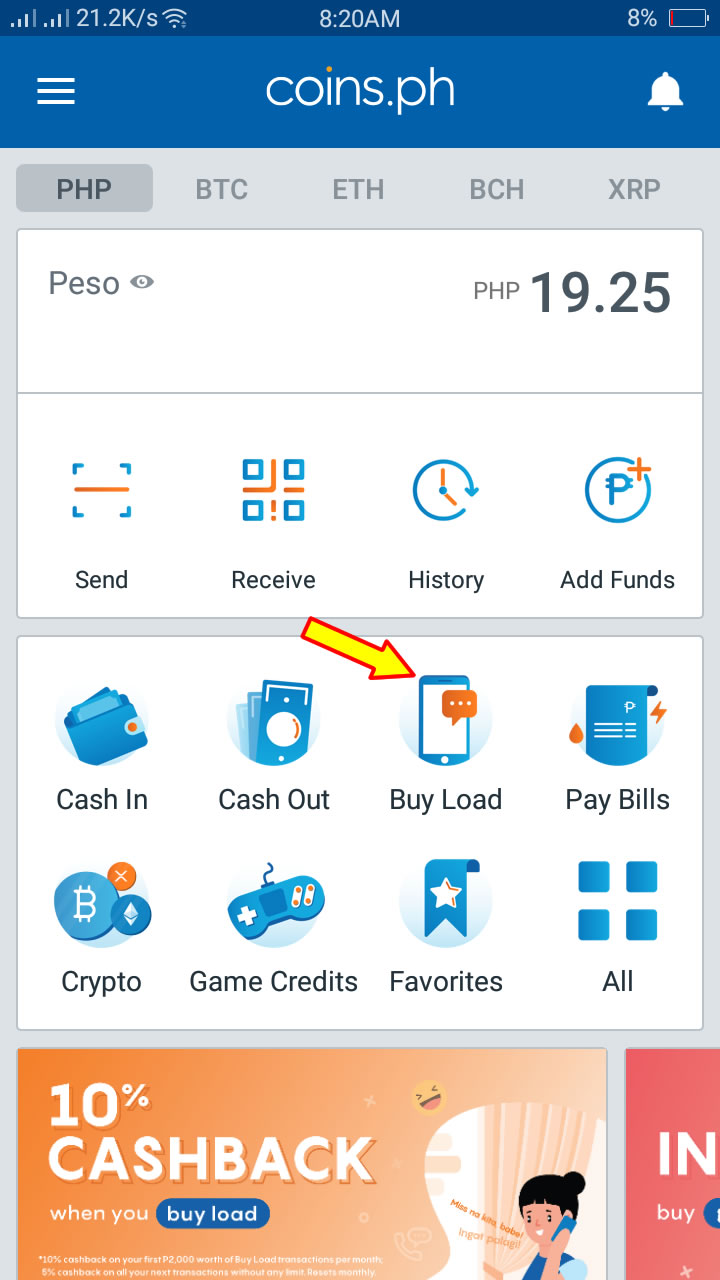View transaction History icon
The height and width of the screenshot is (1280, 720).
[x=446, y=490]
